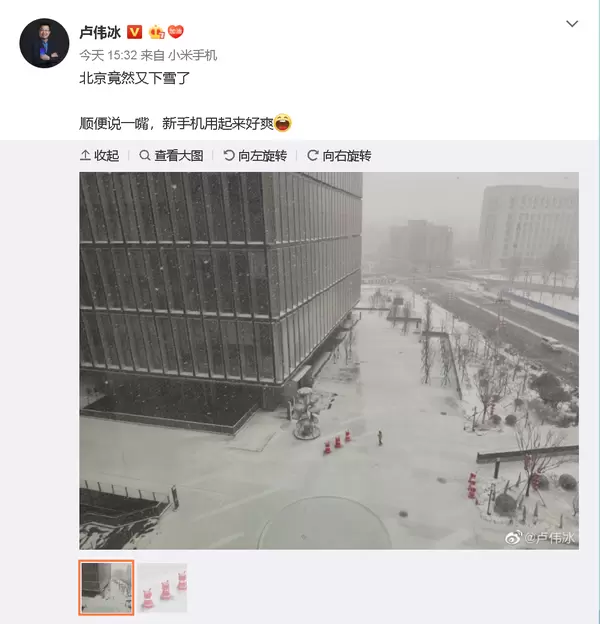This screenshot has width=600, height=624.
Task: Select the first snowy building thumbnail
Action: pos(106,587)
